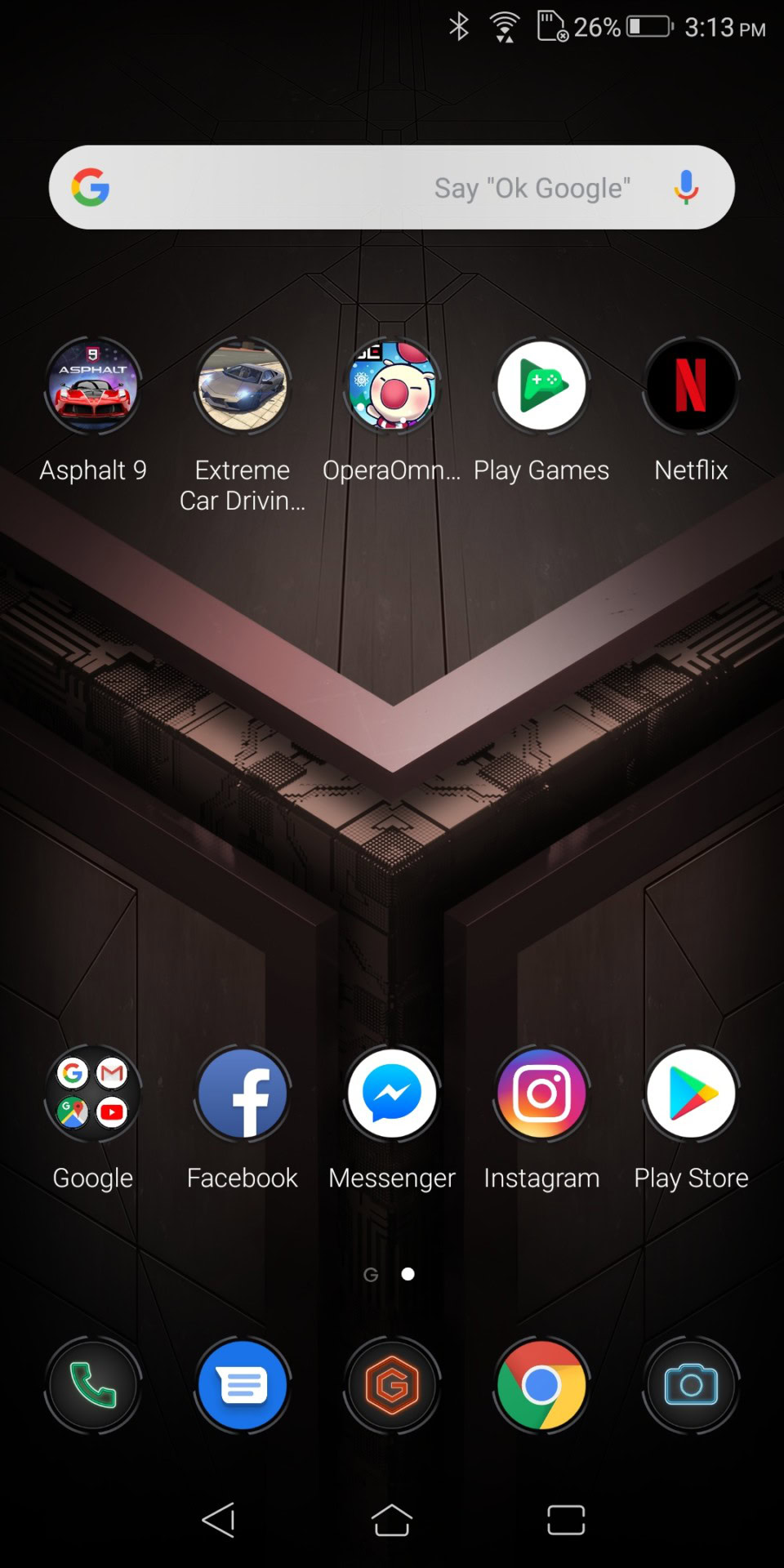Screen dimensions: 784x1568
Task: Open Chrome browser
Action: (541, 1385)
